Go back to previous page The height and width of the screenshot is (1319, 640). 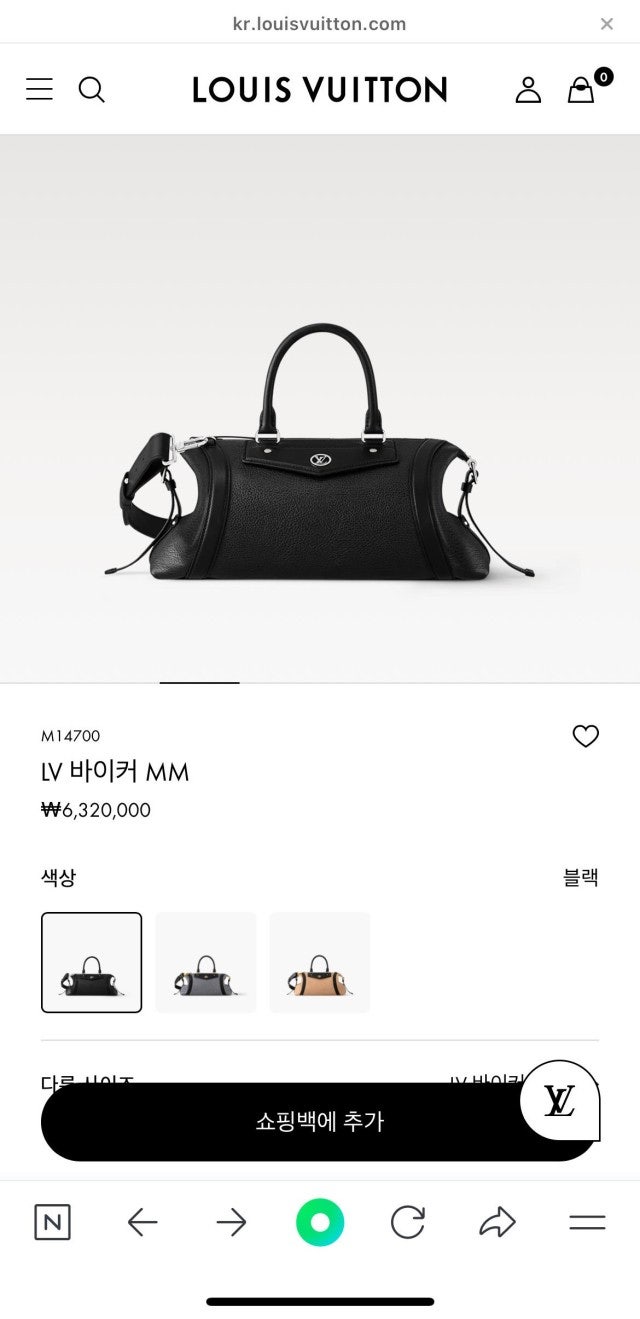[142, 1222]
